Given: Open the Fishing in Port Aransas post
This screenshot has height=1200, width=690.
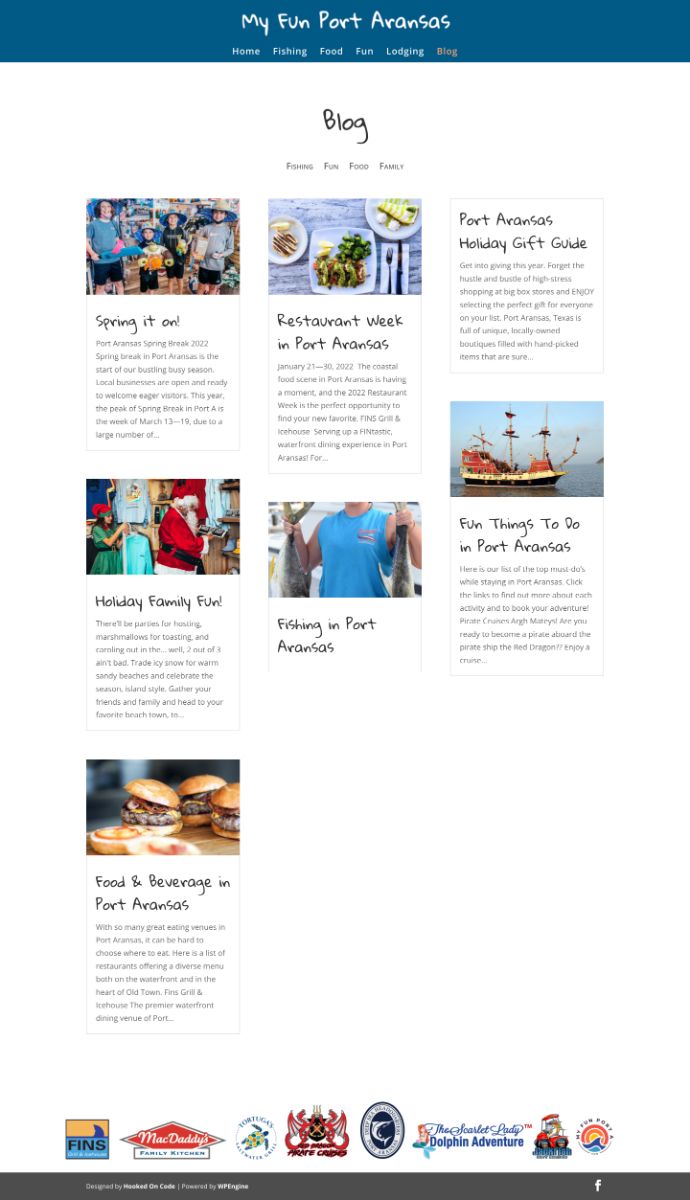Looking at the screenshot, I should (x=326, y=635).
